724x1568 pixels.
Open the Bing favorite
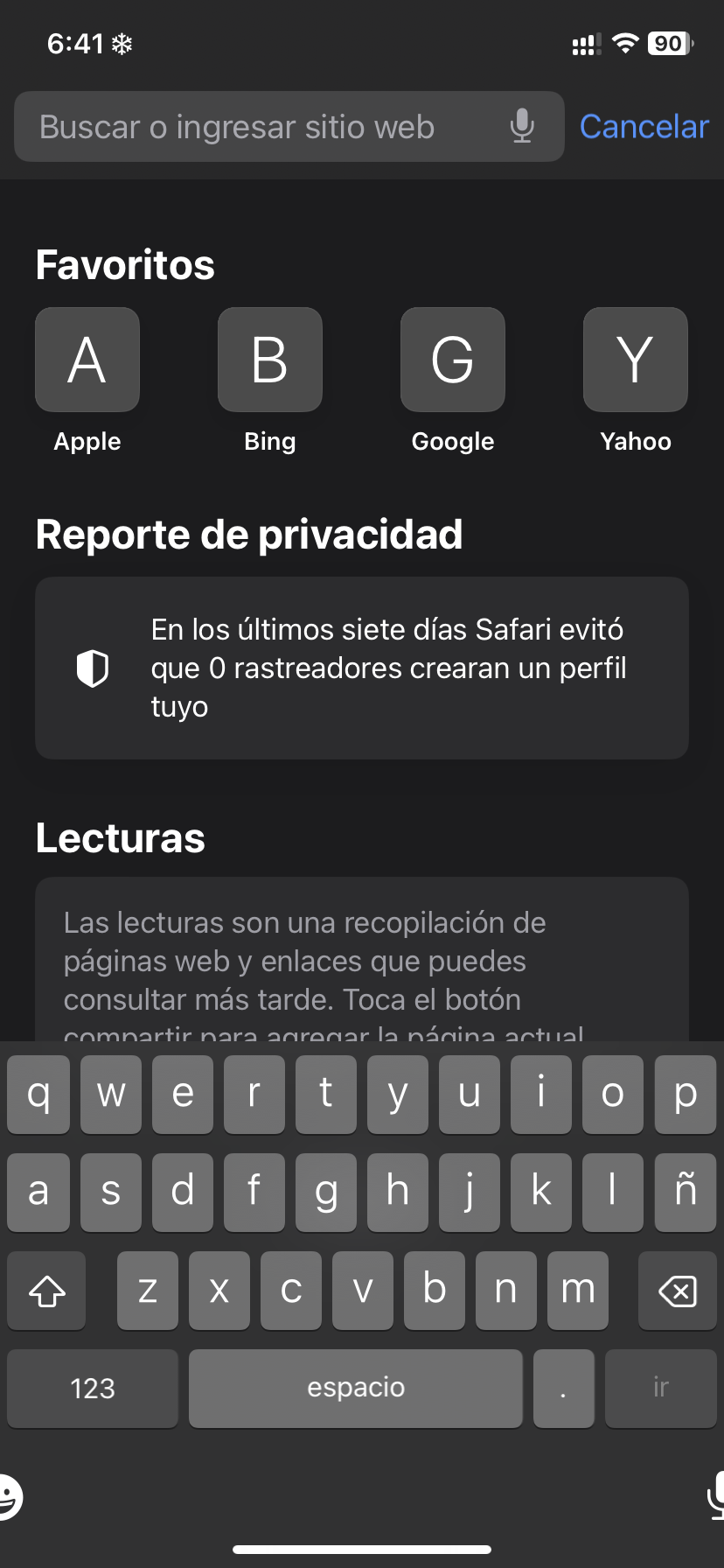point(270,360)
